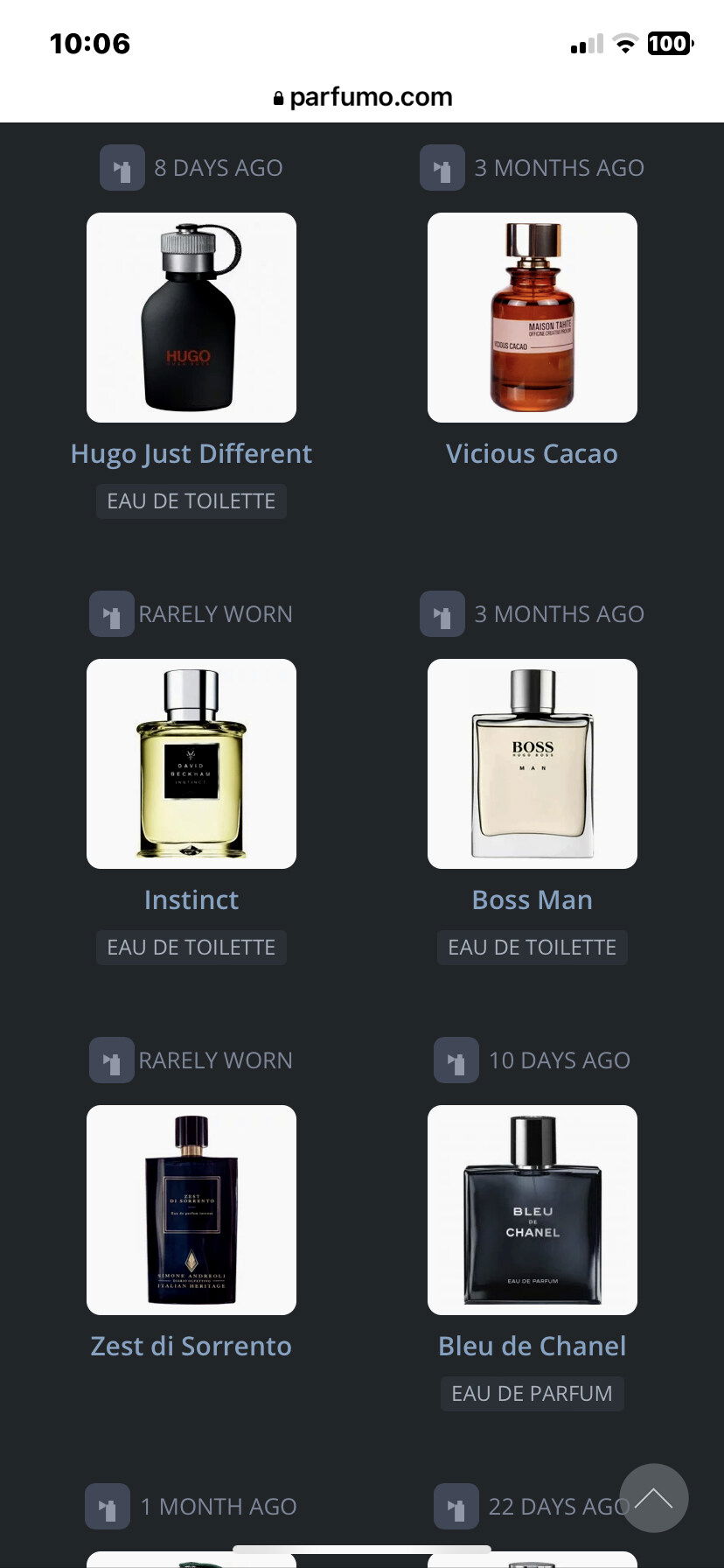Open the Zest di Sorrento name link
The height and width of the screenshot is (1568, 724).
click(x=191, y=1346)
